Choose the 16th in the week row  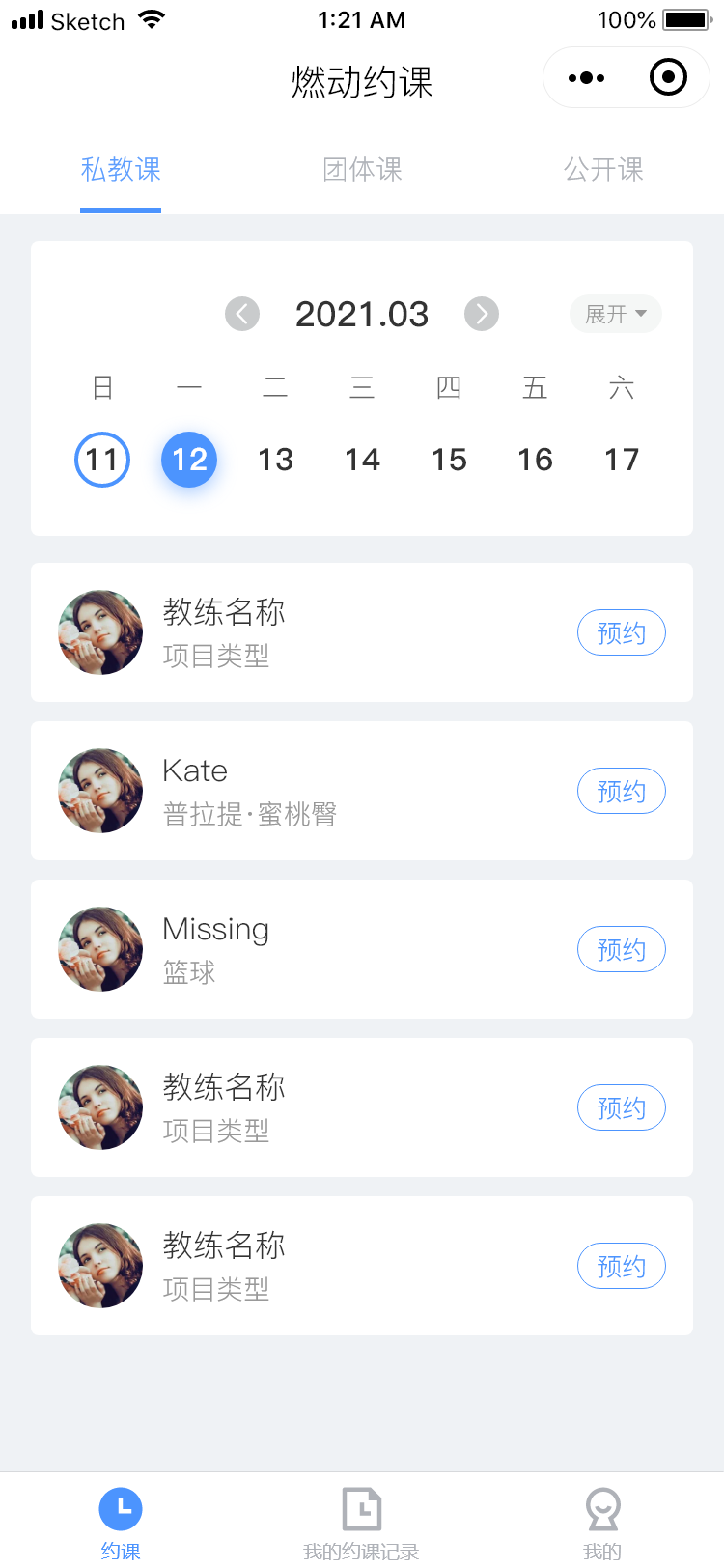pyautogui.click(x=535, y=460)
